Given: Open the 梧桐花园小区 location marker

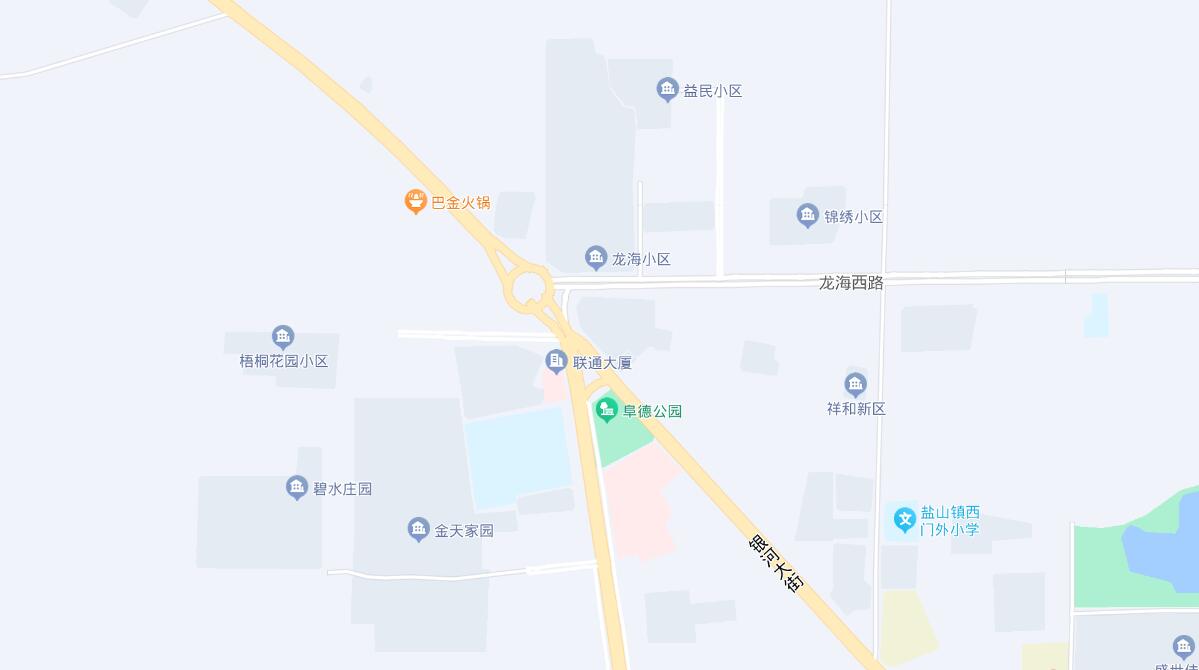Looking at the screenshot, I should (283, 337).
